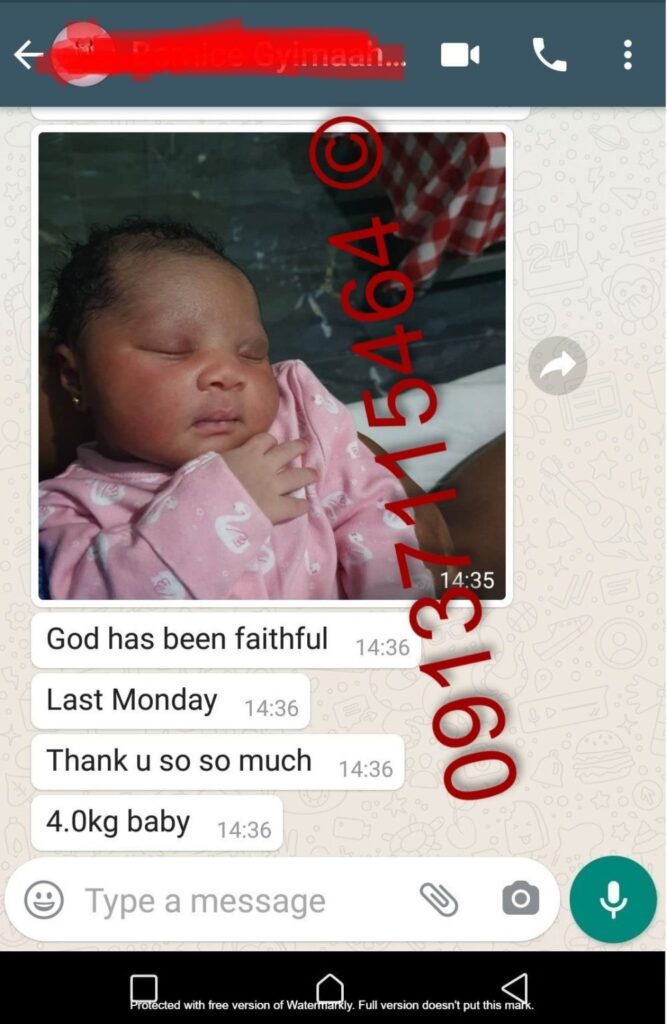Tap the system home button

pyautogui.click(x=330, y=988)
